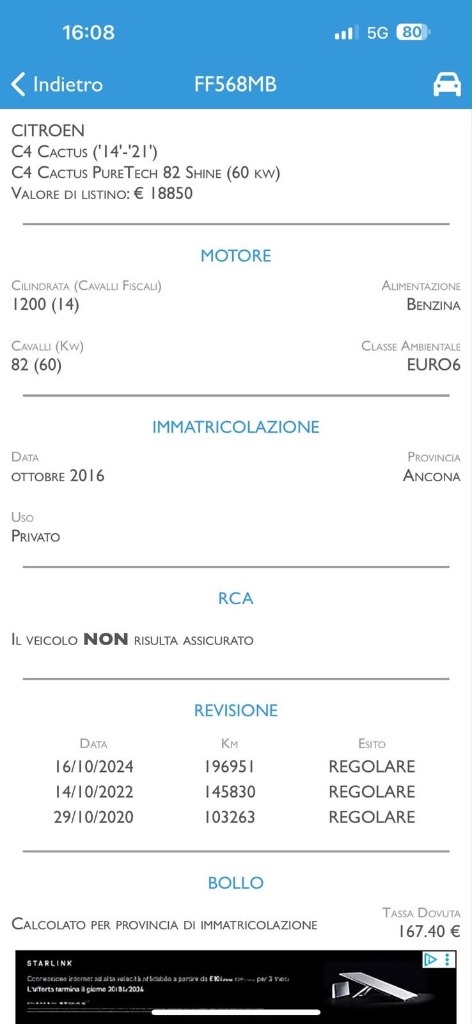Tap the AdChoices triangle icon
The image size is (472, 1024).
click(431, 959)
